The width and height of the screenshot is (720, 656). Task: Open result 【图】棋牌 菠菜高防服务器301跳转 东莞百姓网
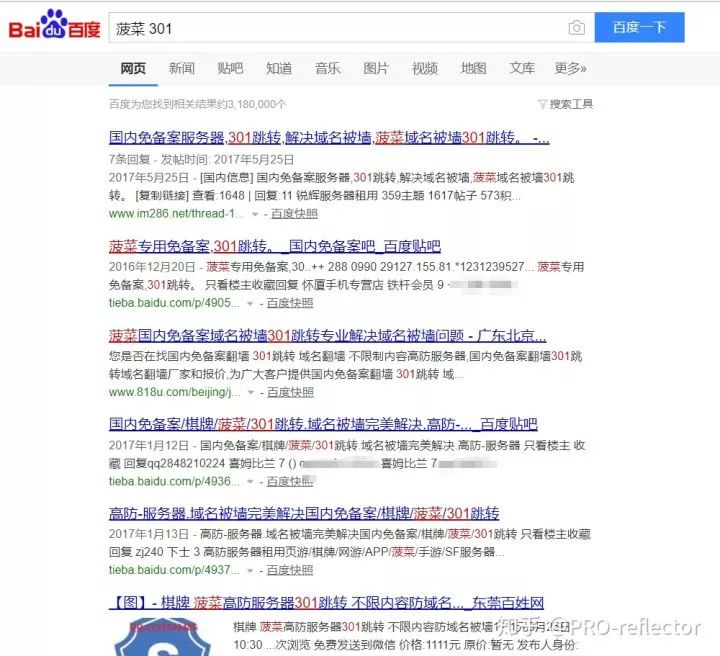[326, 603]
